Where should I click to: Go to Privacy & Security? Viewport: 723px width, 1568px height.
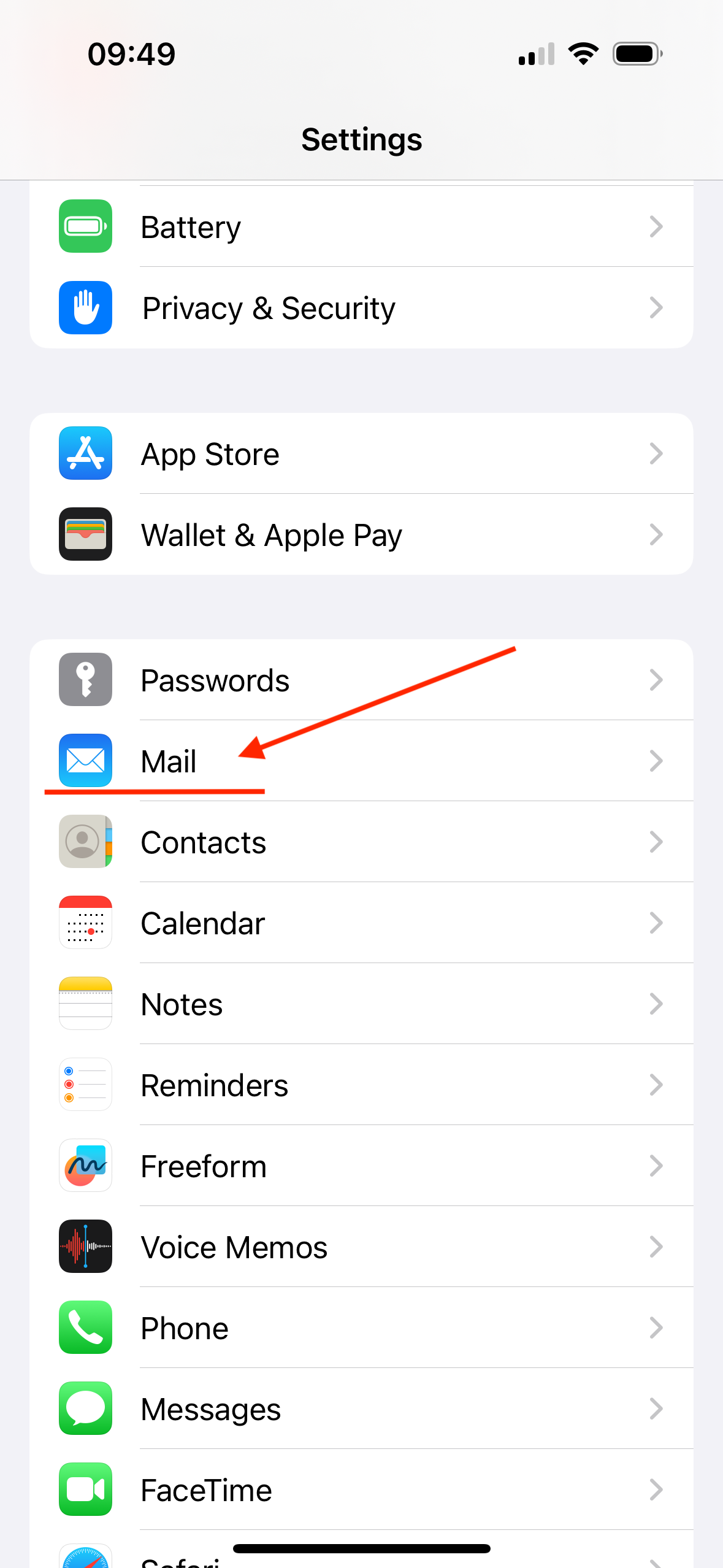pyautogui.click(x=361, y=308)
